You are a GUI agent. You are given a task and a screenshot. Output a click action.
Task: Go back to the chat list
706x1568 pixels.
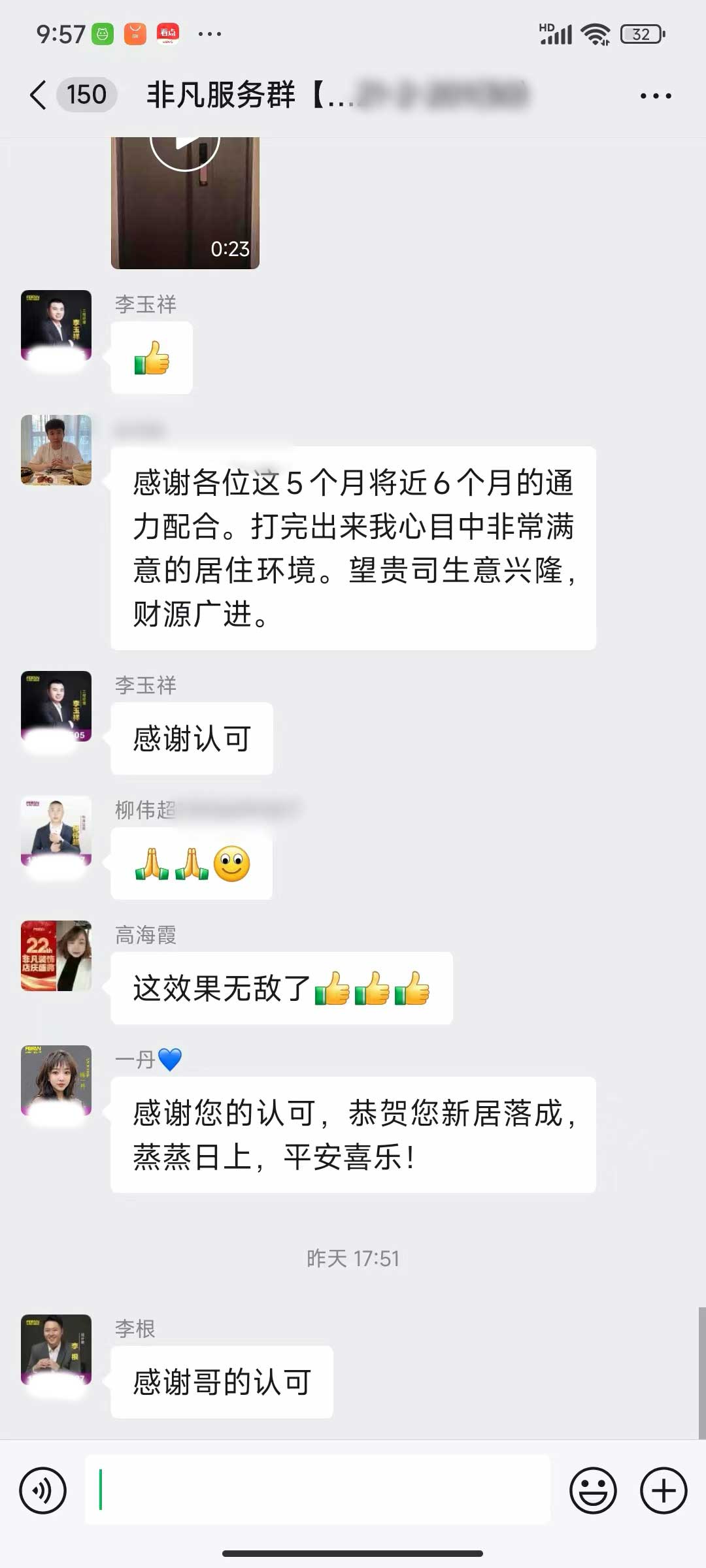click(39, 95)
